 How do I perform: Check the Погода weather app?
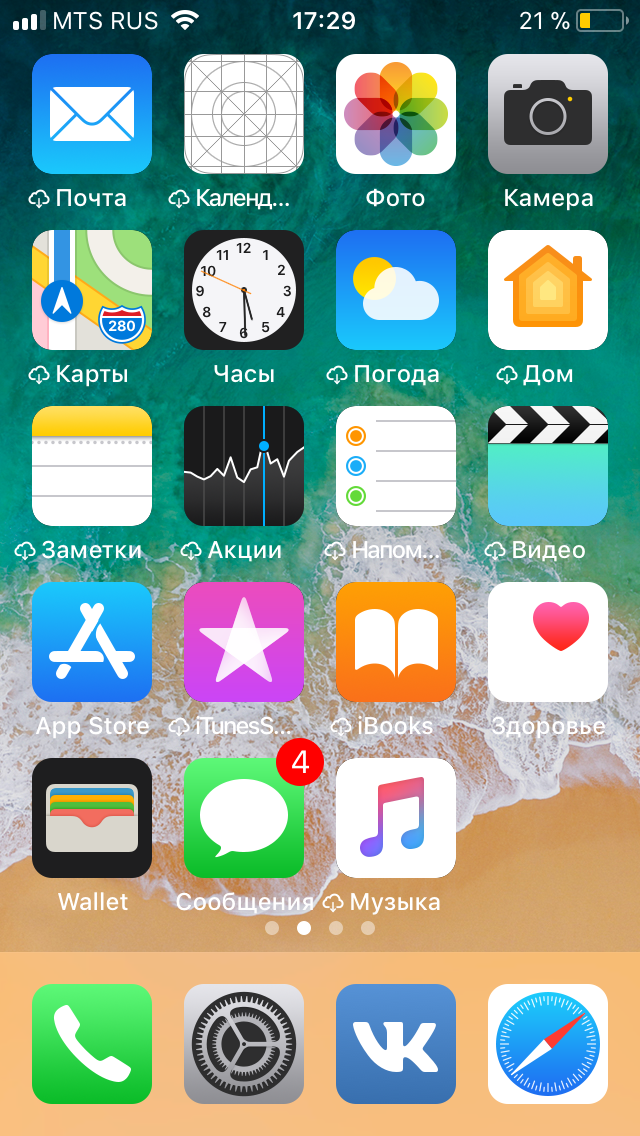[396, 290]
